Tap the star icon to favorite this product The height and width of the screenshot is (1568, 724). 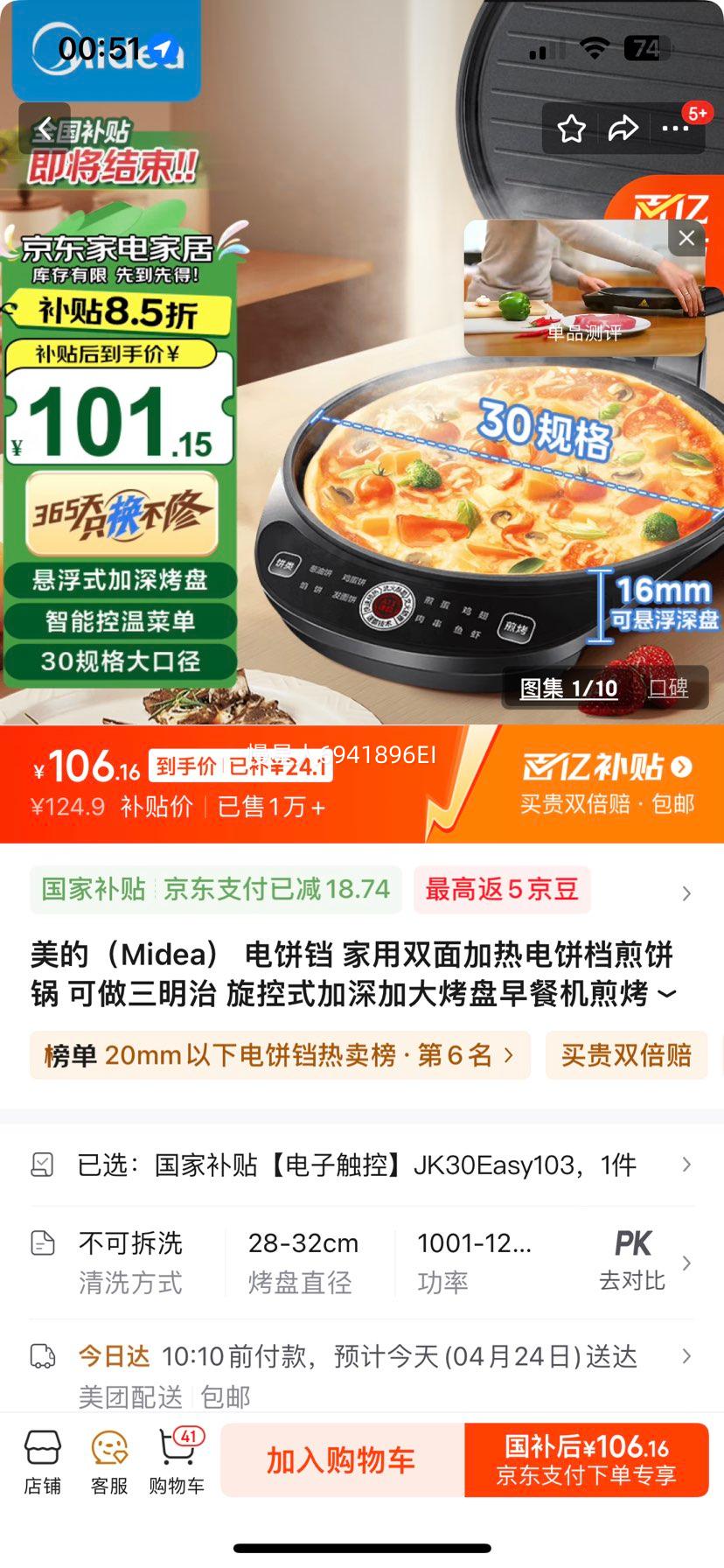(572, 128)
